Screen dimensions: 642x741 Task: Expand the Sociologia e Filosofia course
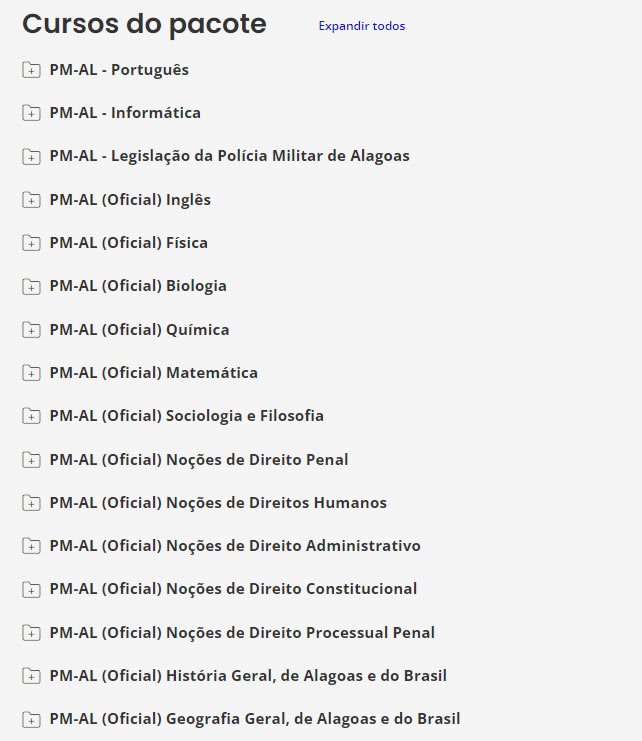186,416
